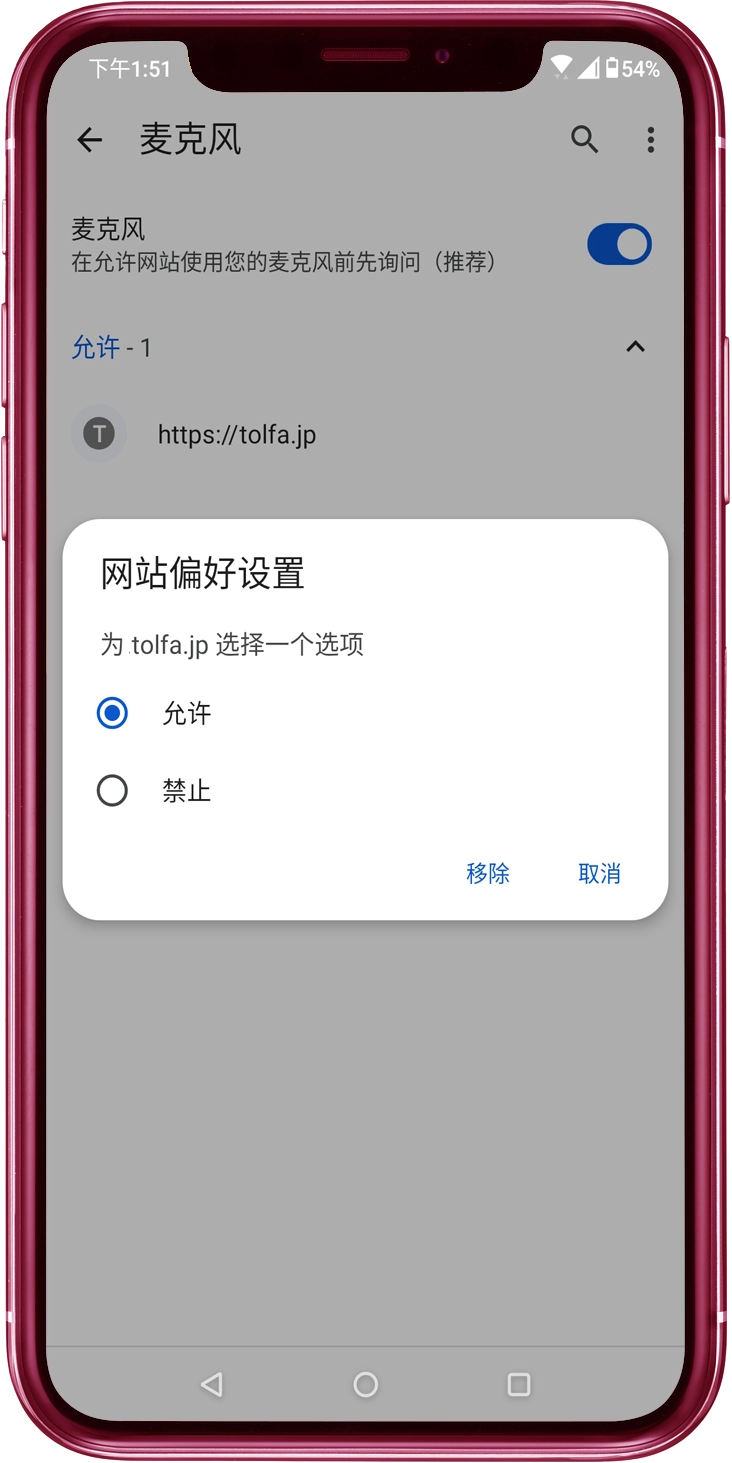Go to the home screen

[x=366, y=1384]
